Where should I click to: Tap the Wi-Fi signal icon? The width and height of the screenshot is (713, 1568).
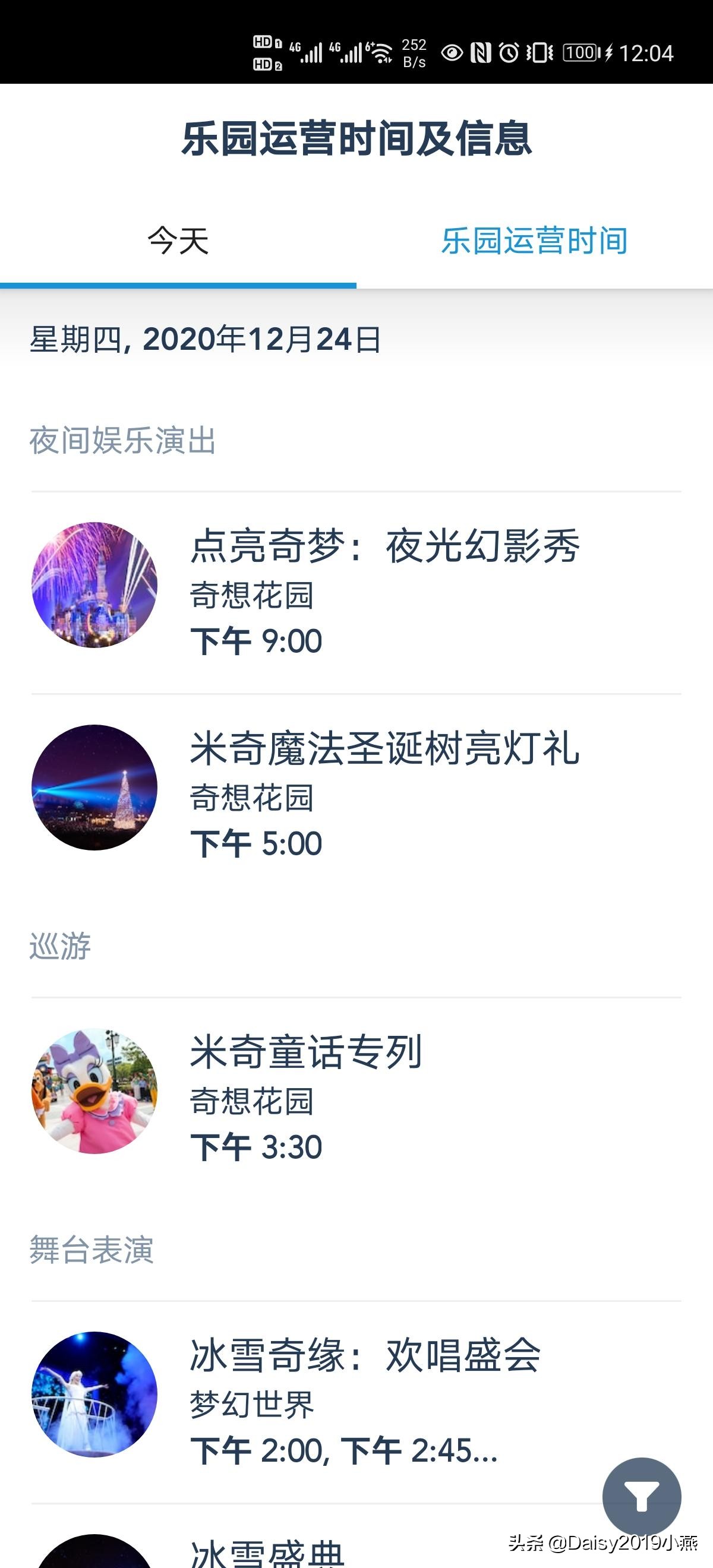(382, 52)
